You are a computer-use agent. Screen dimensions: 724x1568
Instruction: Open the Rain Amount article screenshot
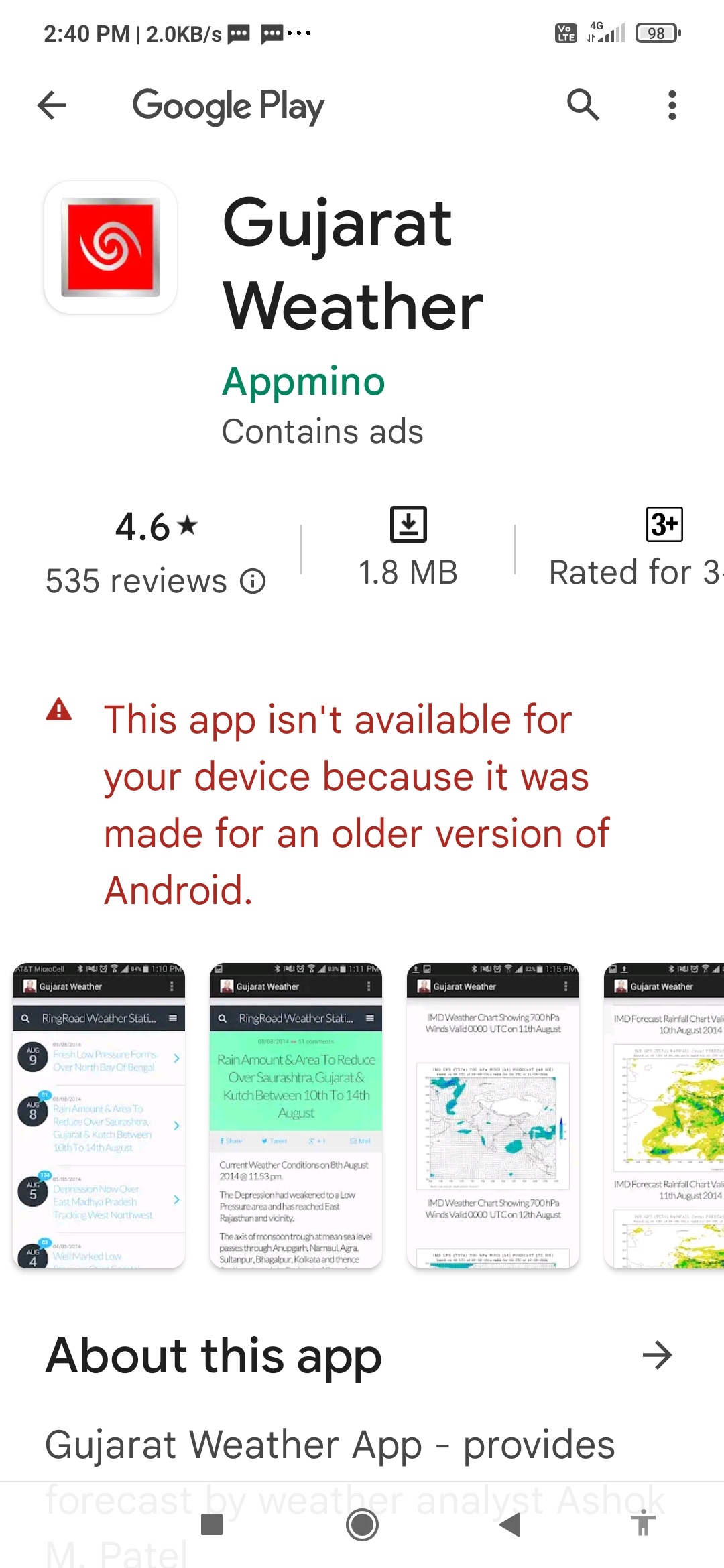[296, 1116]
